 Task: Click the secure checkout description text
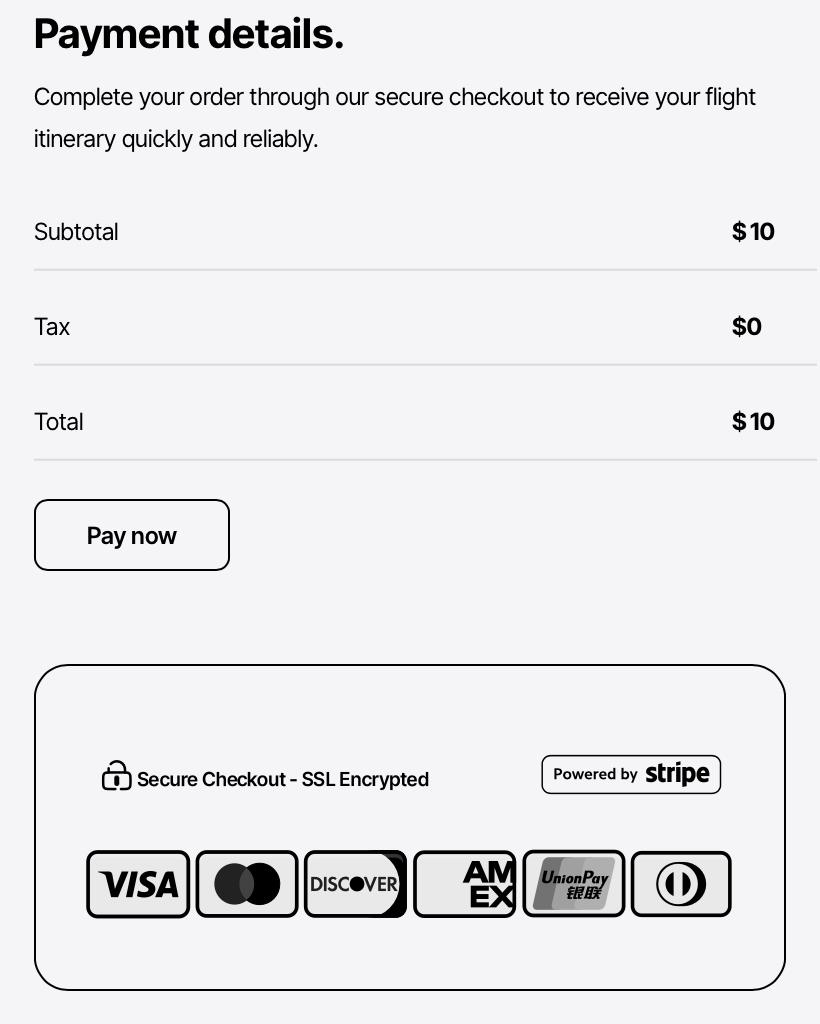coord(395,117)
